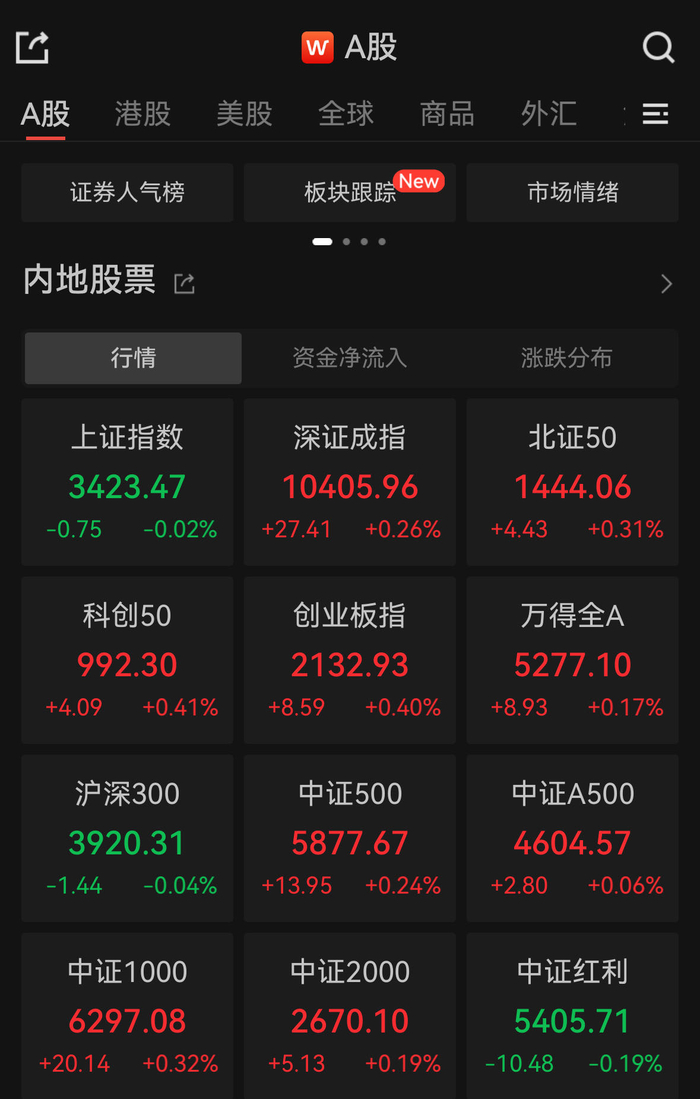The image size is (700, 1099).
Task: Open 板块跟踪 with New badge
Action: tap(350, 192)
